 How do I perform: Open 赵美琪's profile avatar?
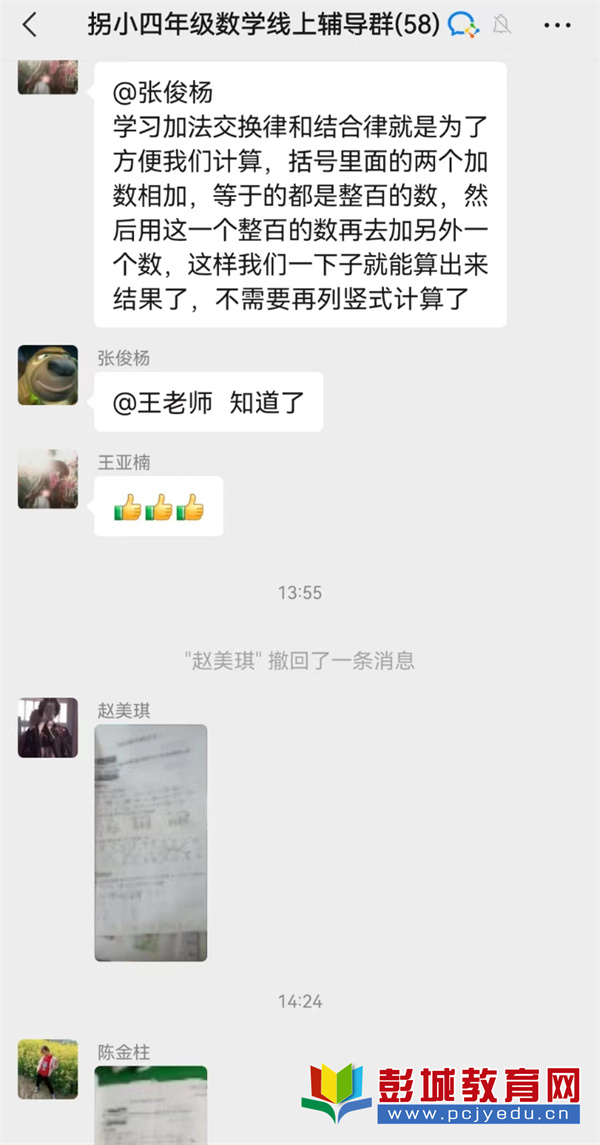tap(48, 727)
